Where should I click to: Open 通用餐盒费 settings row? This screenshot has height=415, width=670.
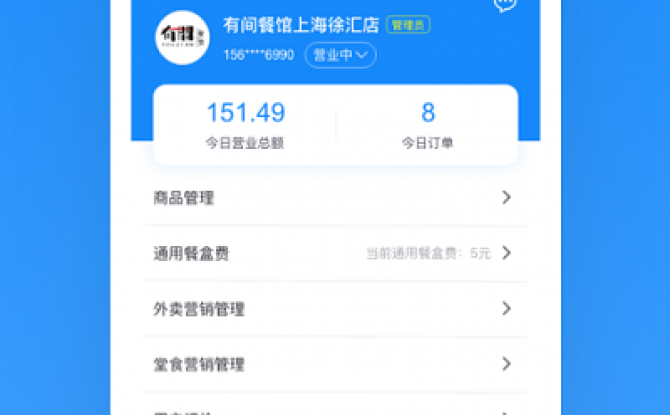tap(335, 253)
